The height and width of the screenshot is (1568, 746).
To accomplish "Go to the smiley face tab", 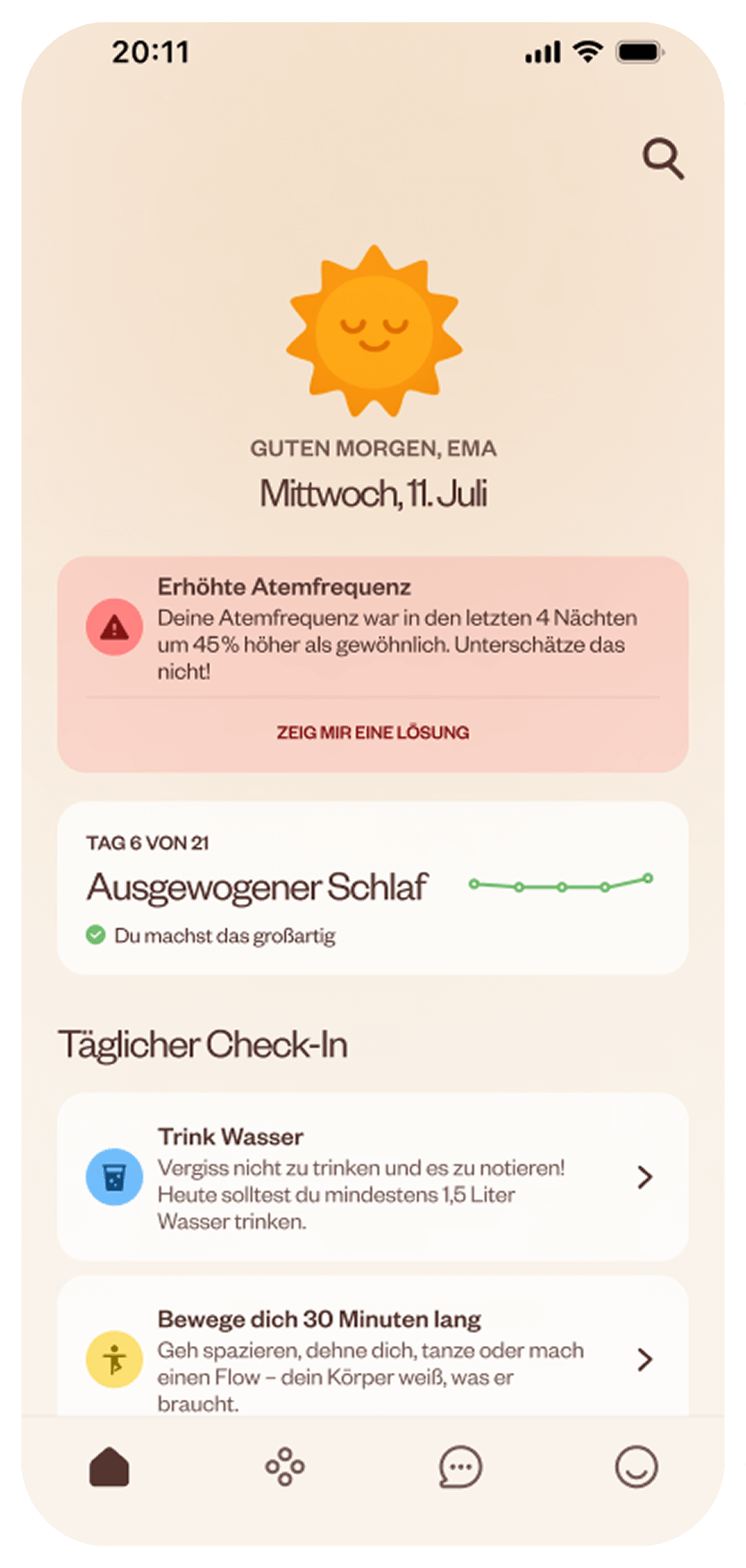I will click(x=636, y=1468).
